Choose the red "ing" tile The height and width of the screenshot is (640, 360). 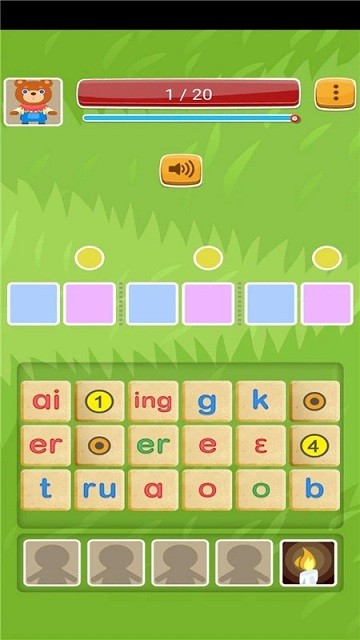pyautogui.click(x=153, y=401)
